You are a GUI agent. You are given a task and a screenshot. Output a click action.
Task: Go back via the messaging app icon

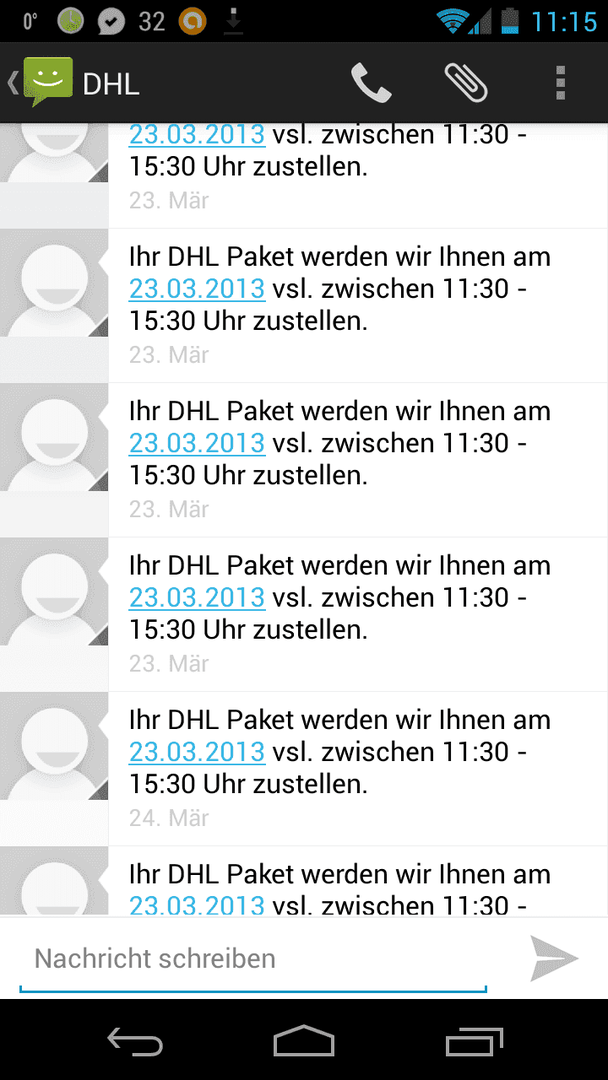click(40, 83)
